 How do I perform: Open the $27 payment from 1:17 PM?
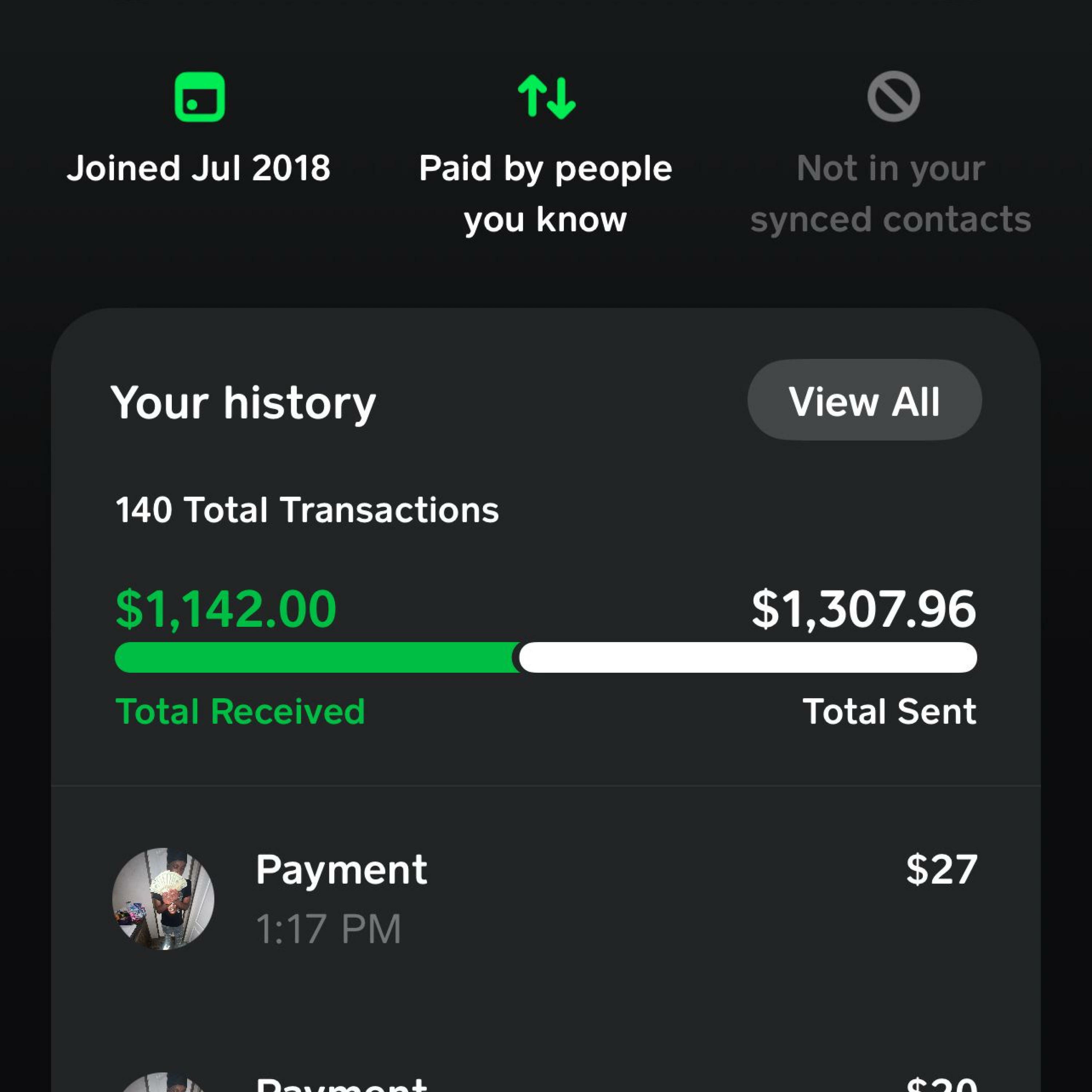click(545, 899)
